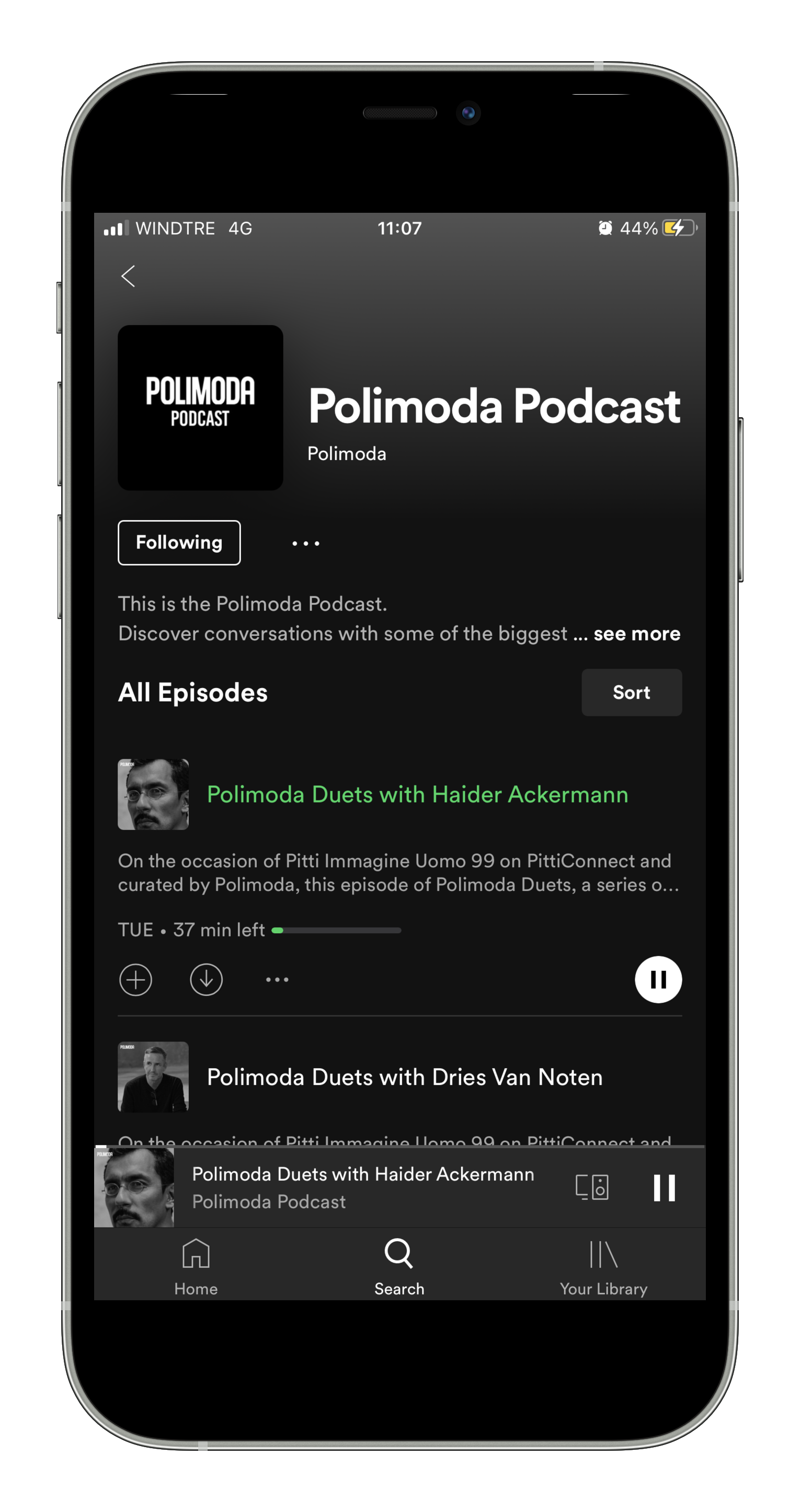Open the now playing bar
The width and height of the screenshot is (800, 1512).
[363, 1187]
